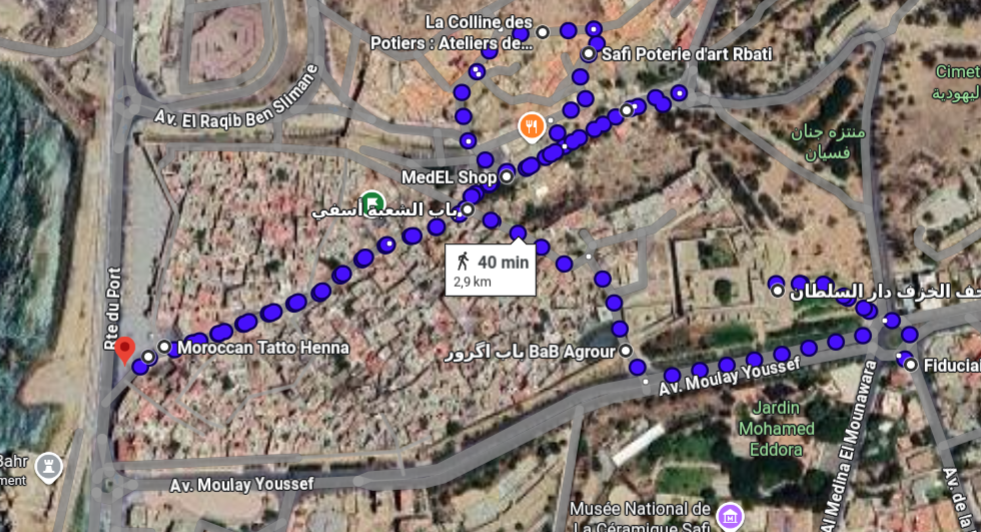Tap the 40 min walking route label

pos(491,268)
